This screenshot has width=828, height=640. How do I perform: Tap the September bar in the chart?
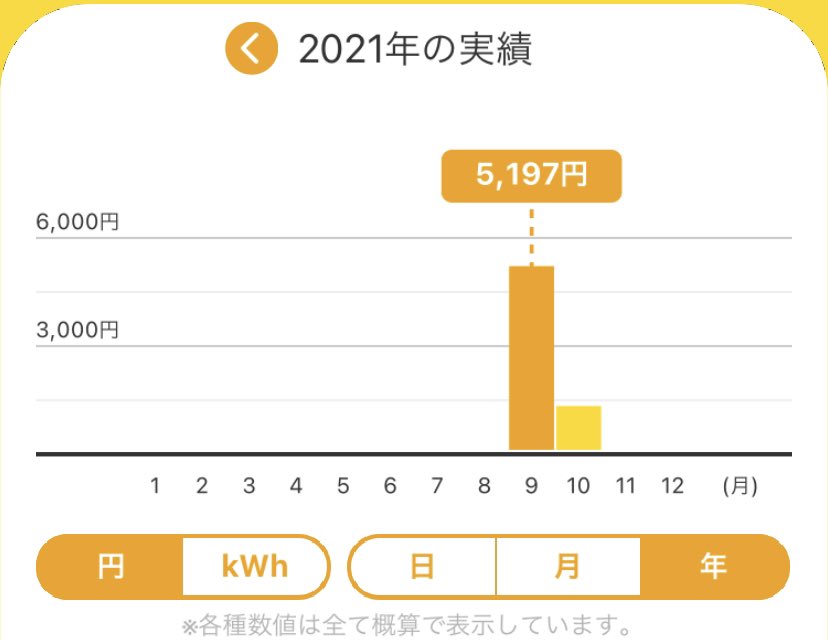[531, 358]
